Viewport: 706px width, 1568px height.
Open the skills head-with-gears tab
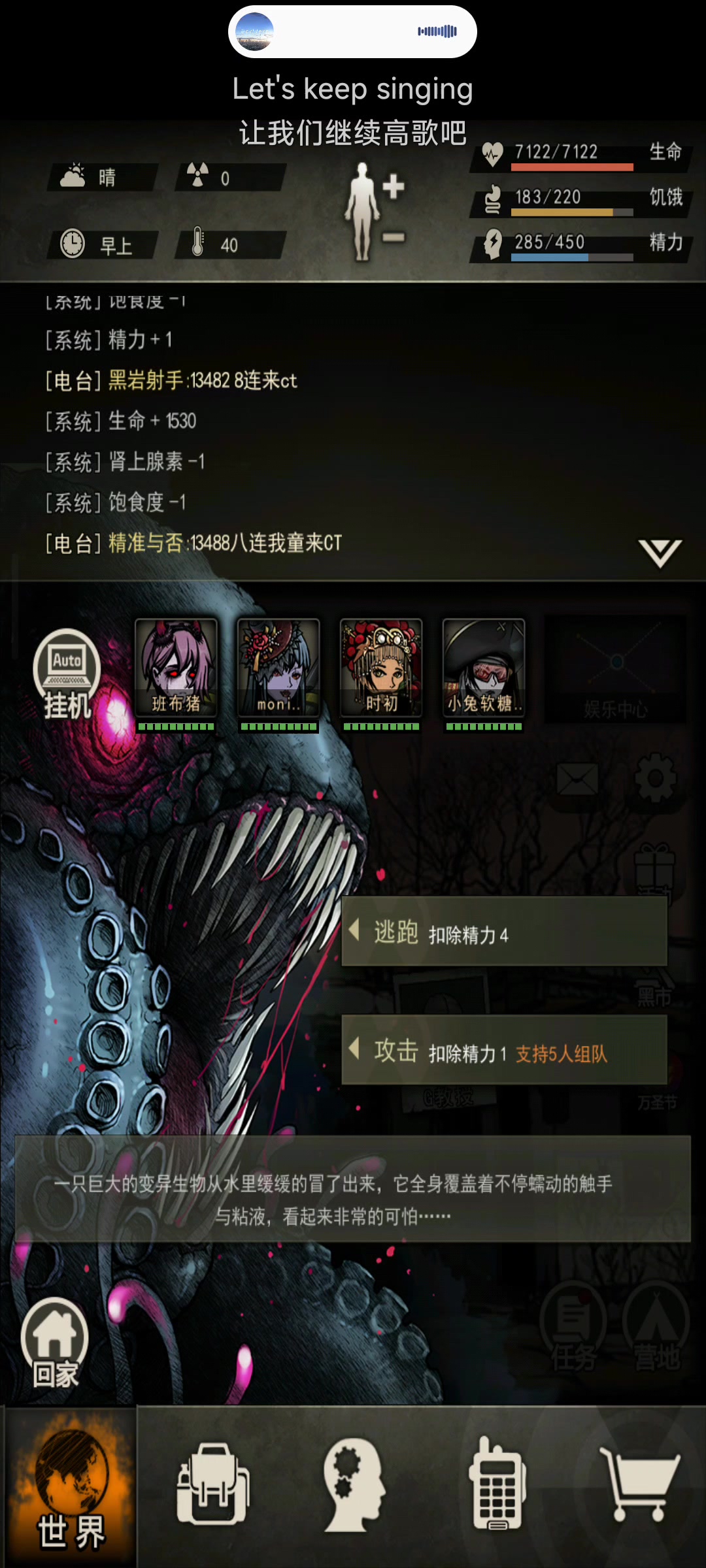[x=354, y=1484]
